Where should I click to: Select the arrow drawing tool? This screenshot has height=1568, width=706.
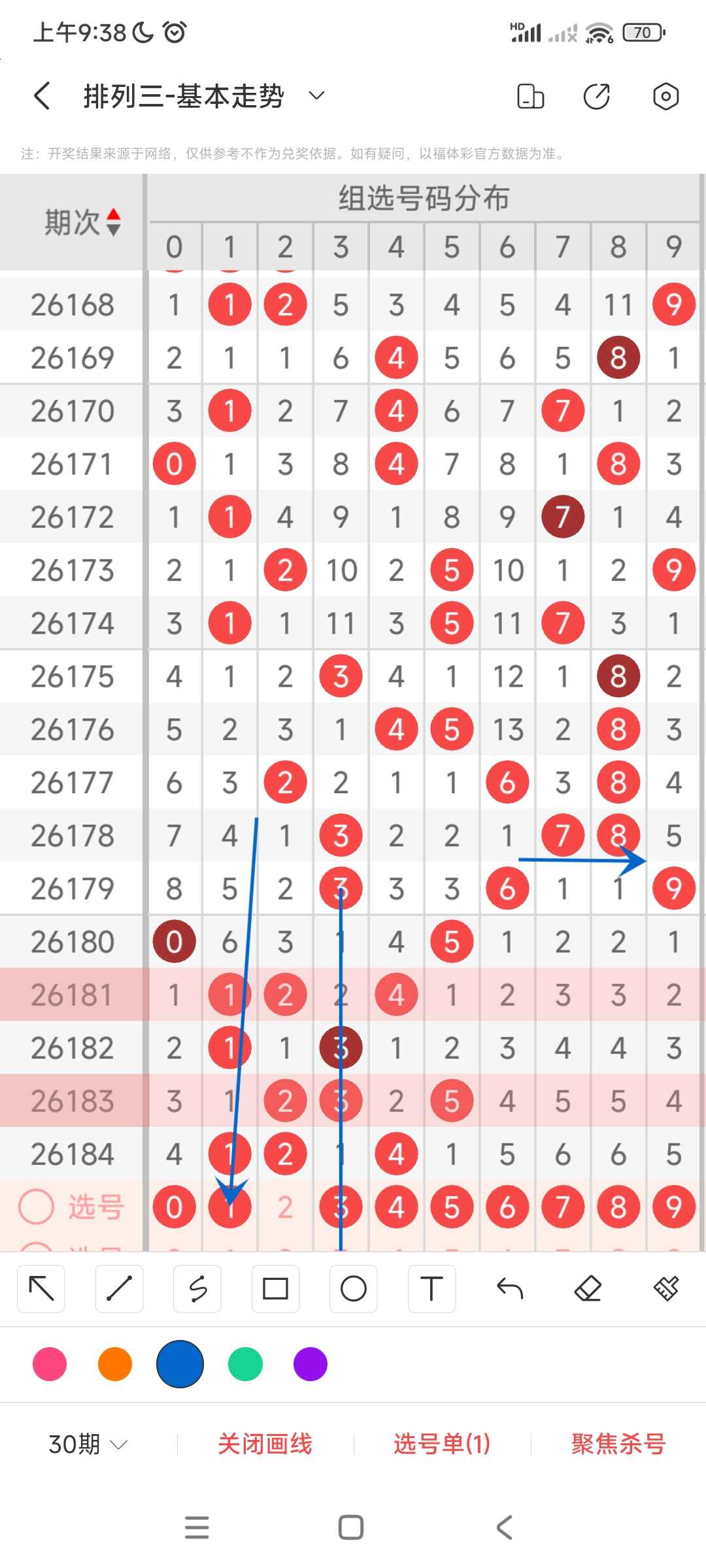click(x=41, y=1289)
